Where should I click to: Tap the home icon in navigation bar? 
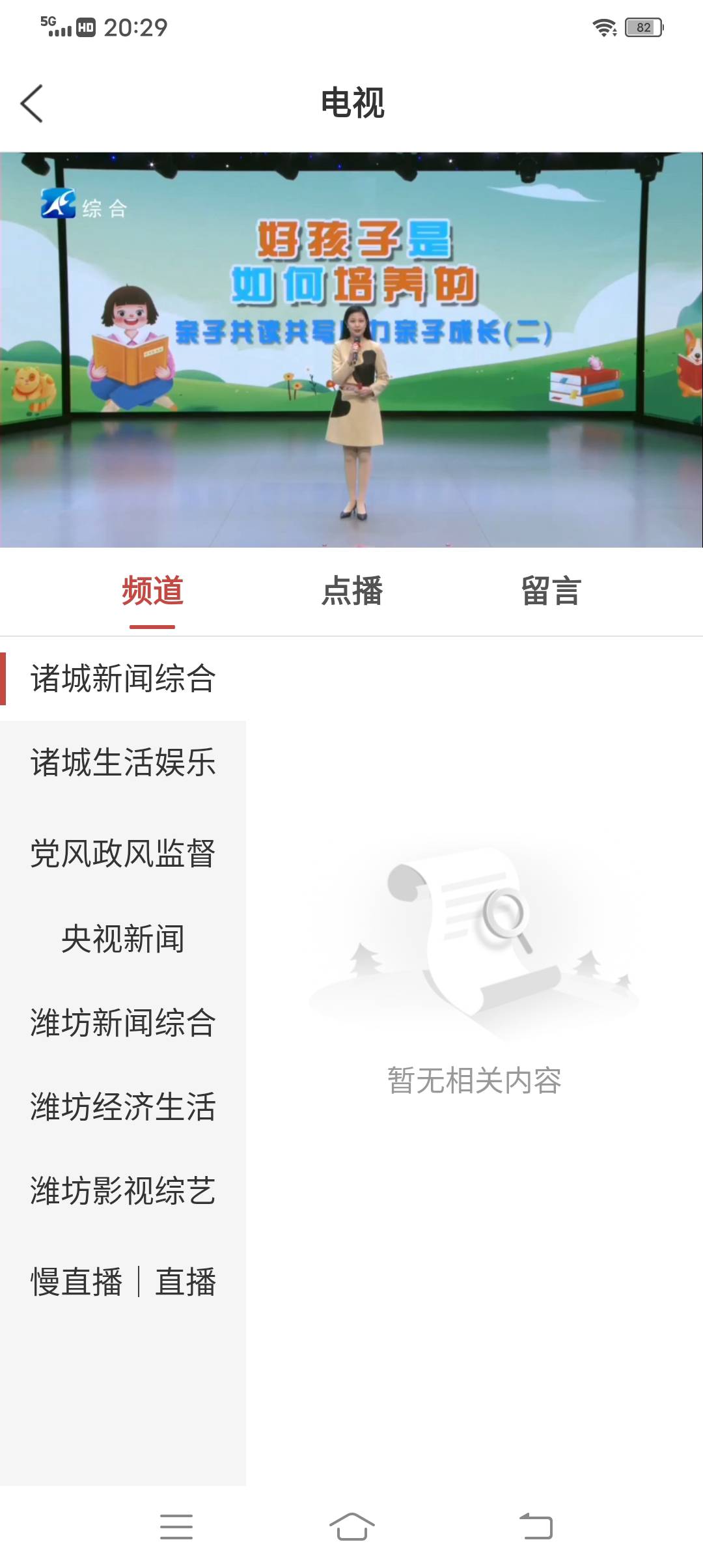(351, 1525)
